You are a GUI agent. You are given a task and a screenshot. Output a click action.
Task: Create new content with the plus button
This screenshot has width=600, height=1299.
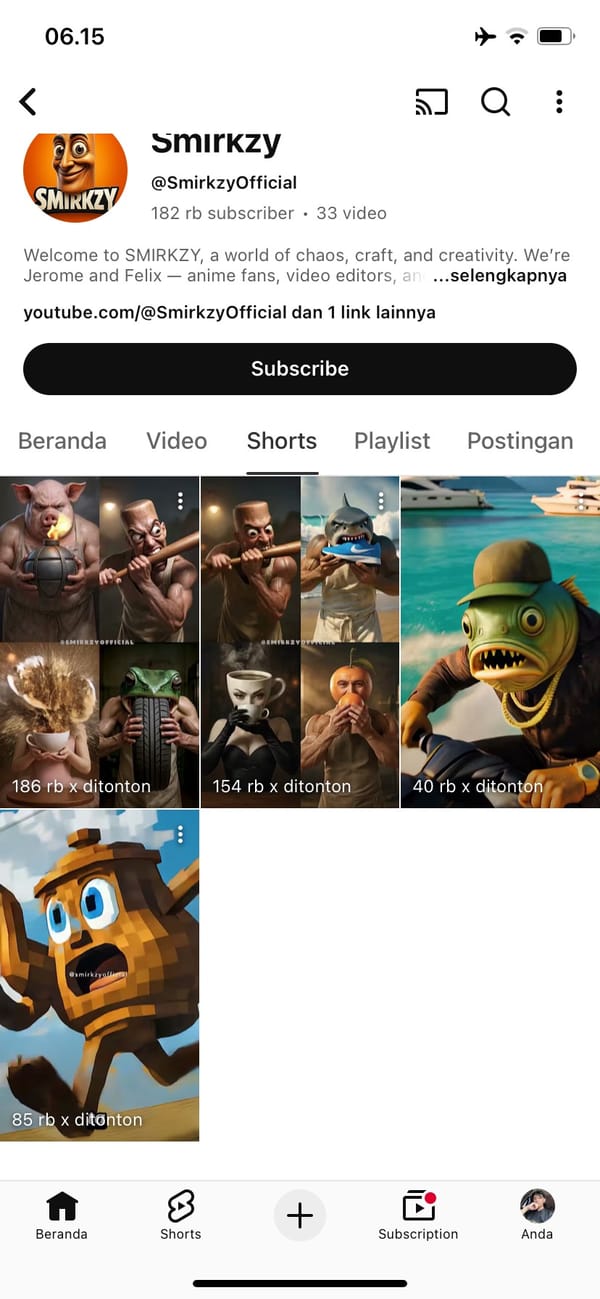click(x=300, y=1215)
